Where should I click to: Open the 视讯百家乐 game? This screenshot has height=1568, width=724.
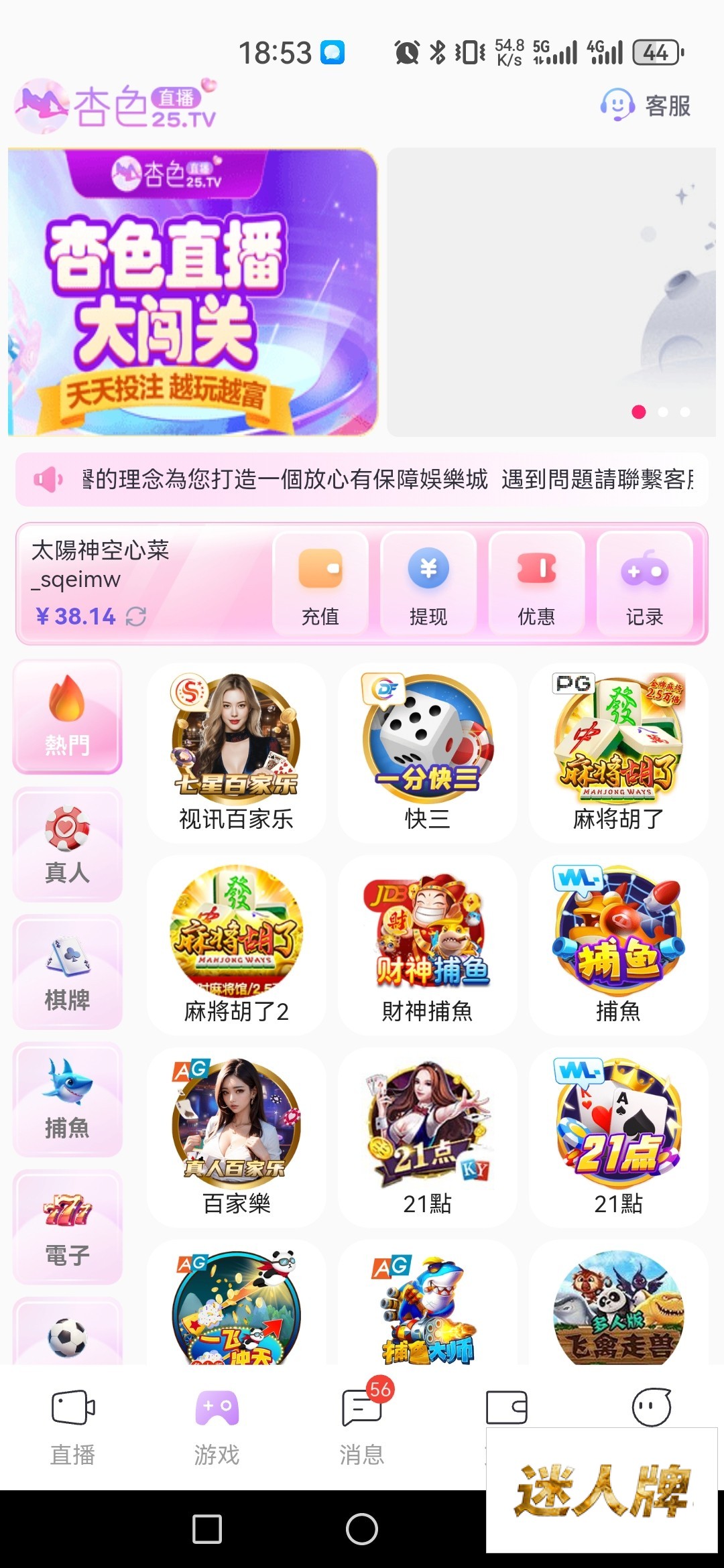pyautogui.click(x=236, y=752)
